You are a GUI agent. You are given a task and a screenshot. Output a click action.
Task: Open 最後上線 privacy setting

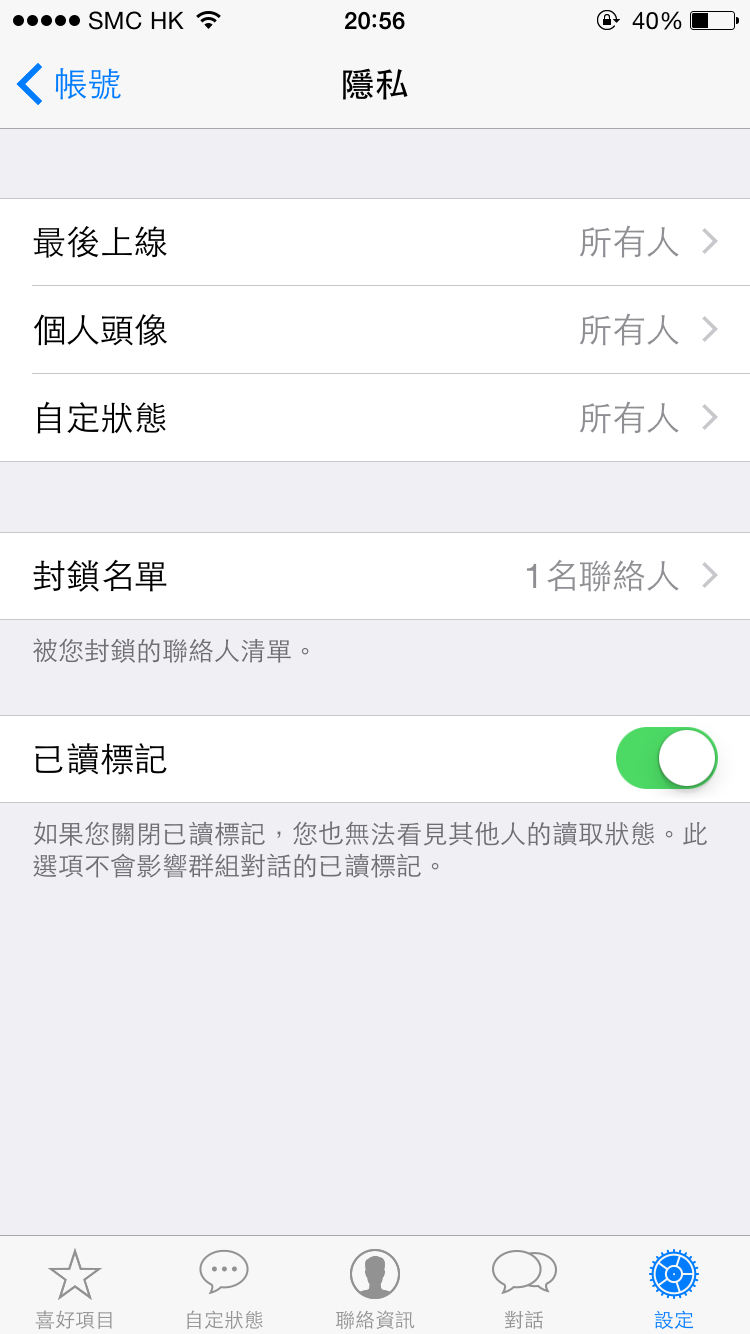pos(375,242)
